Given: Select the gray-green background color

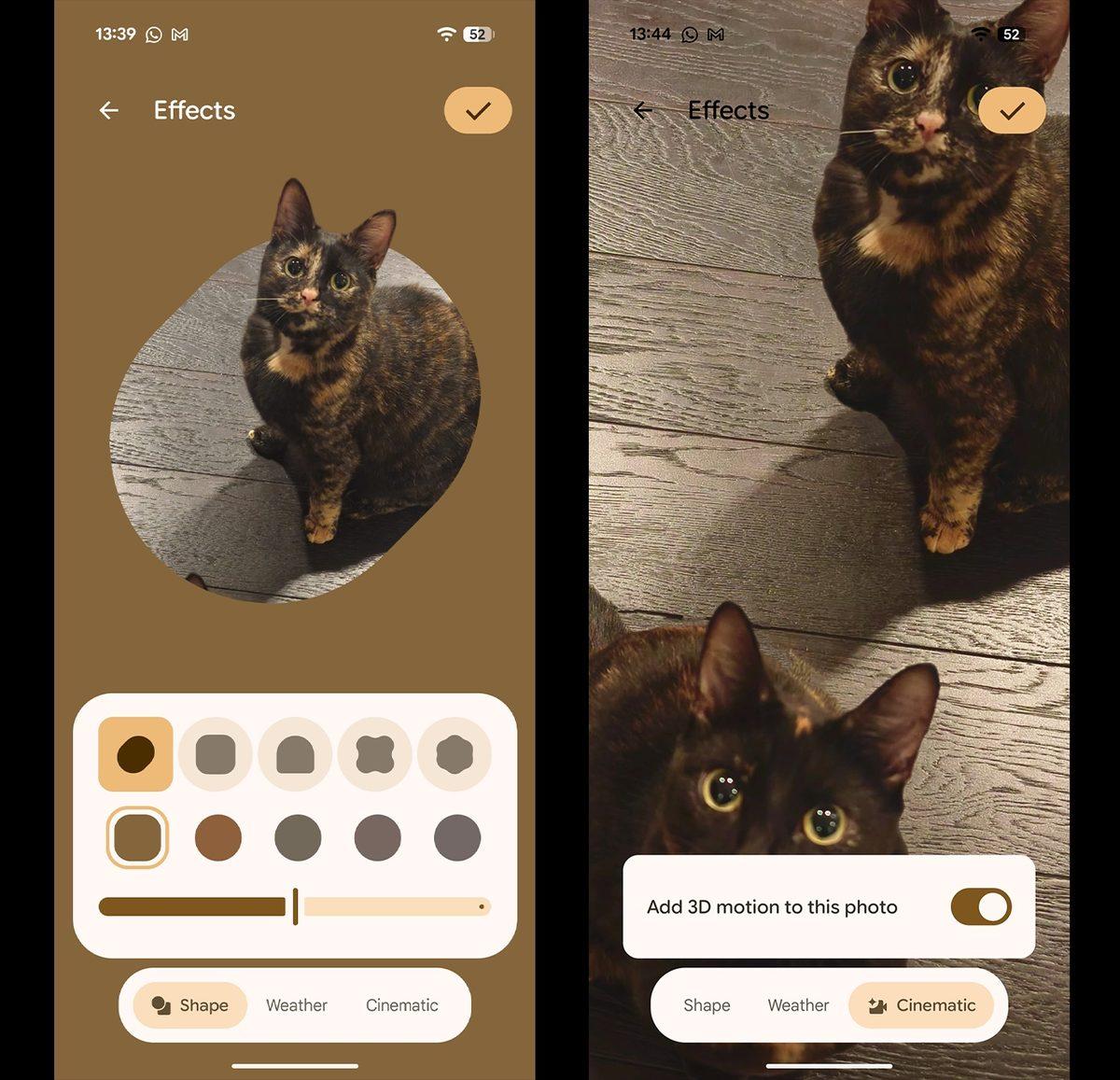Looking at the screenshot, I should (298, 836).
